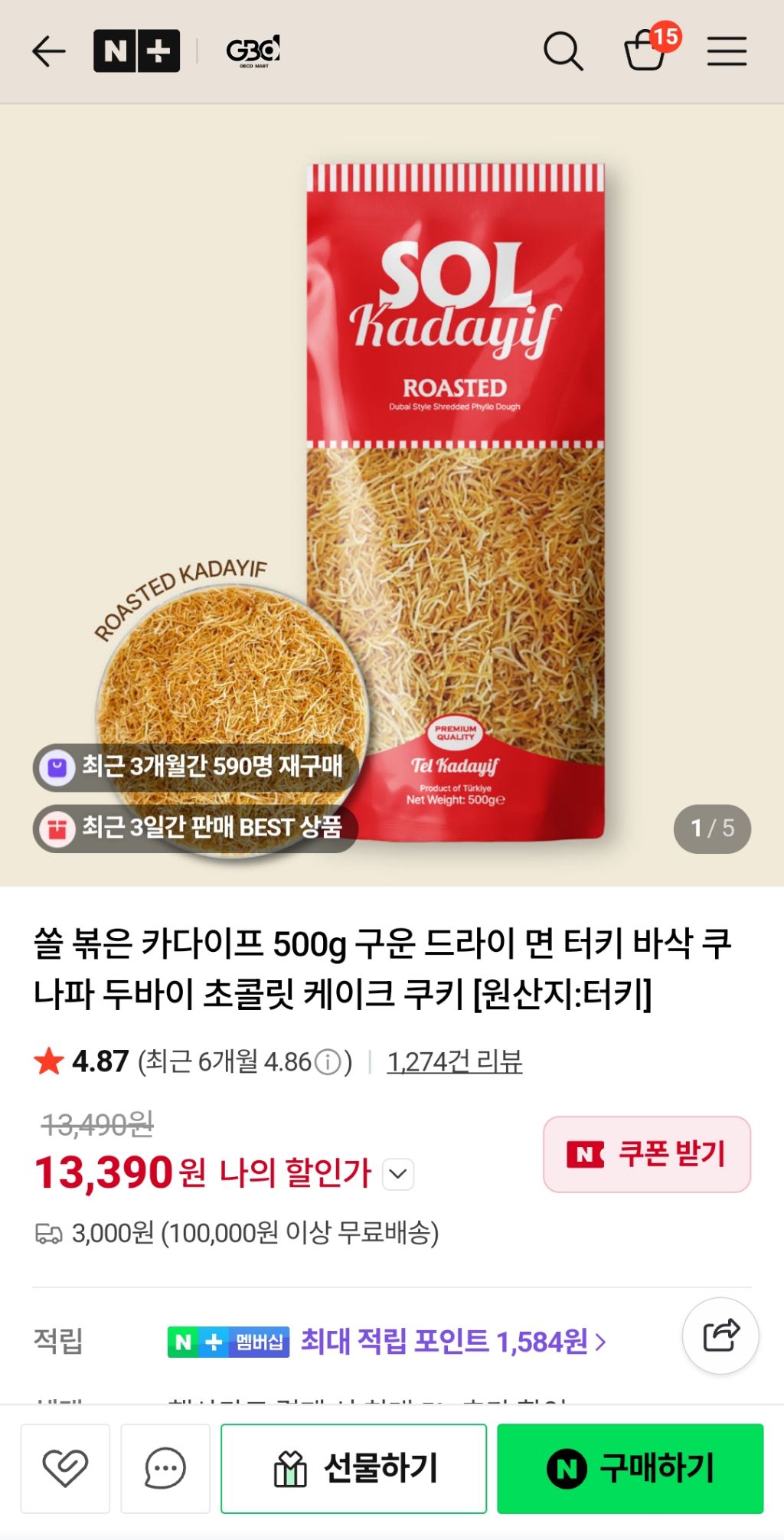Screen dimensions: 784x1540
Task: Tap 쿠폰 받기 to get the coupon
Action: (x=646, y=1154)
